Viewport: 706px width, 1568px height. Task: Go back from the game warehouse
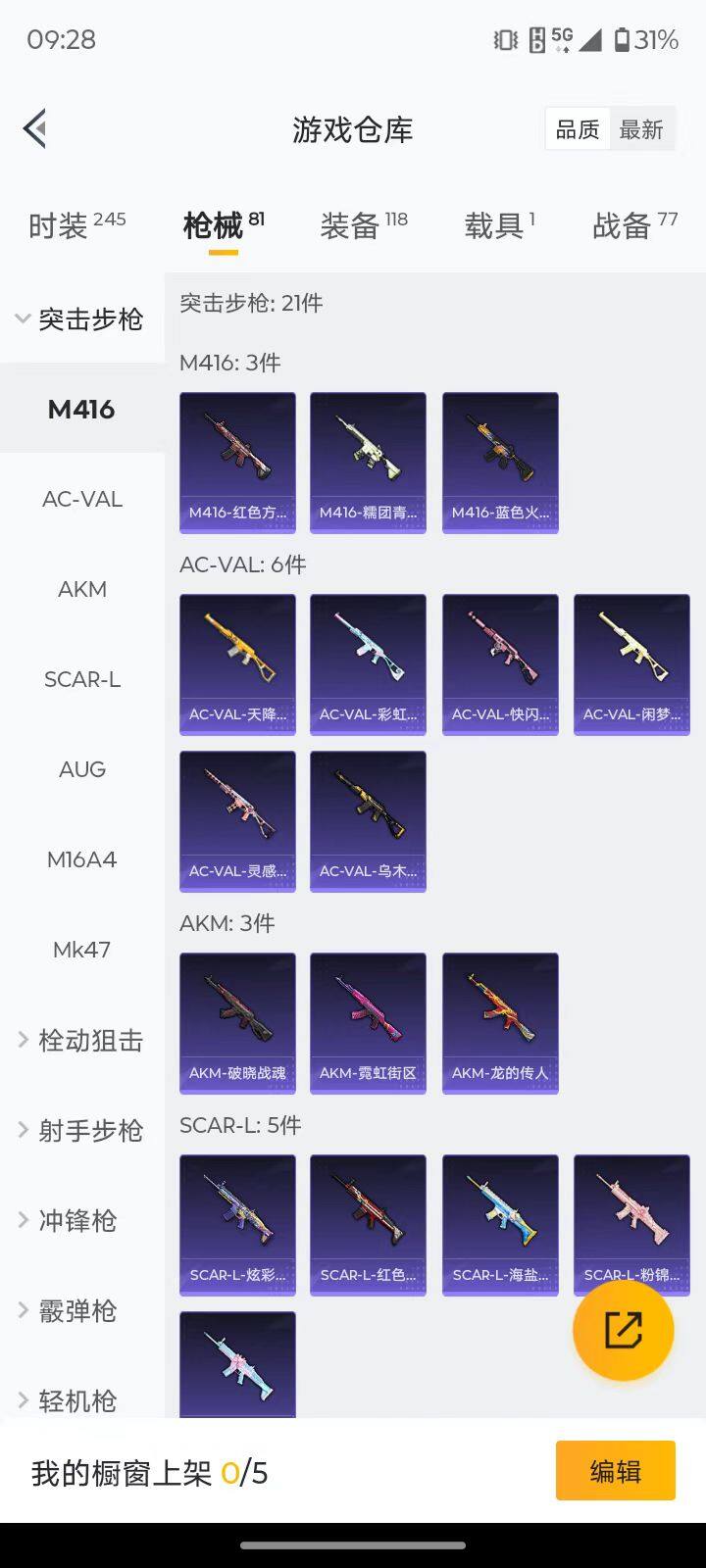tap(35, 128)
